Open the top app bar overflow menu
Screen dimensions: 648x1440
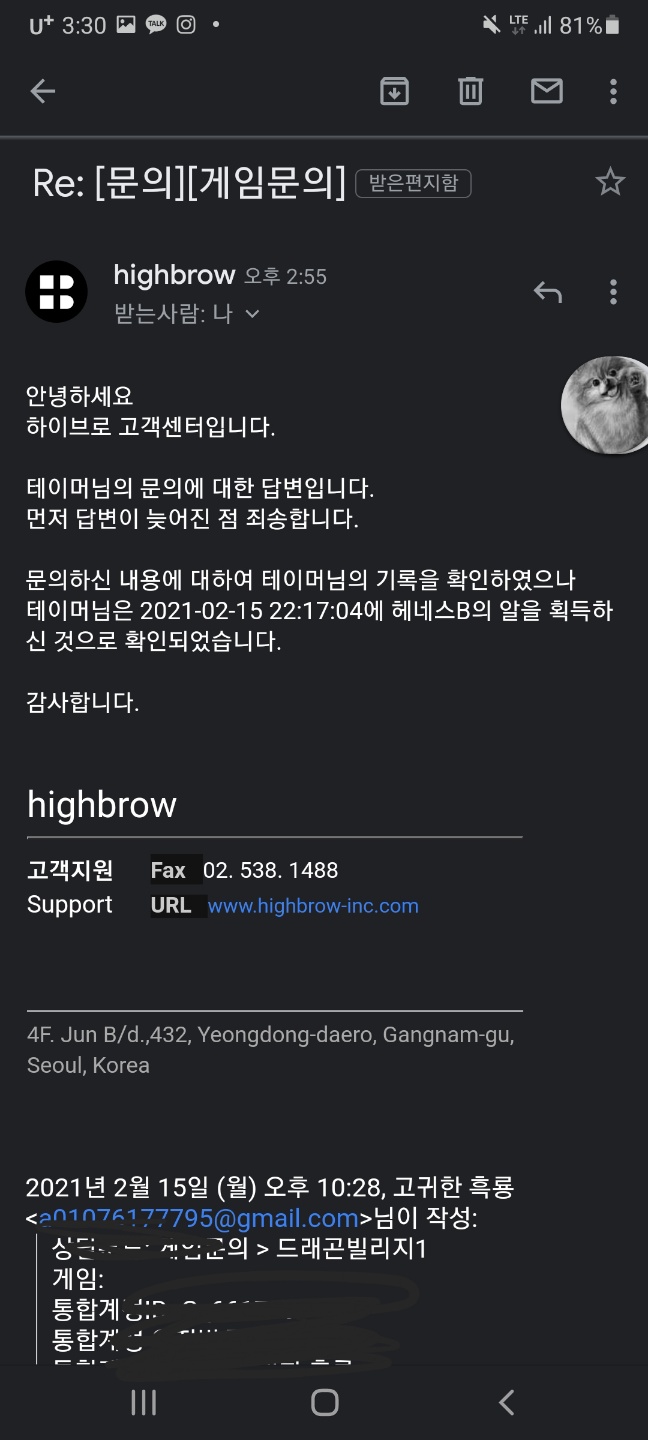[x=613, y=92]
